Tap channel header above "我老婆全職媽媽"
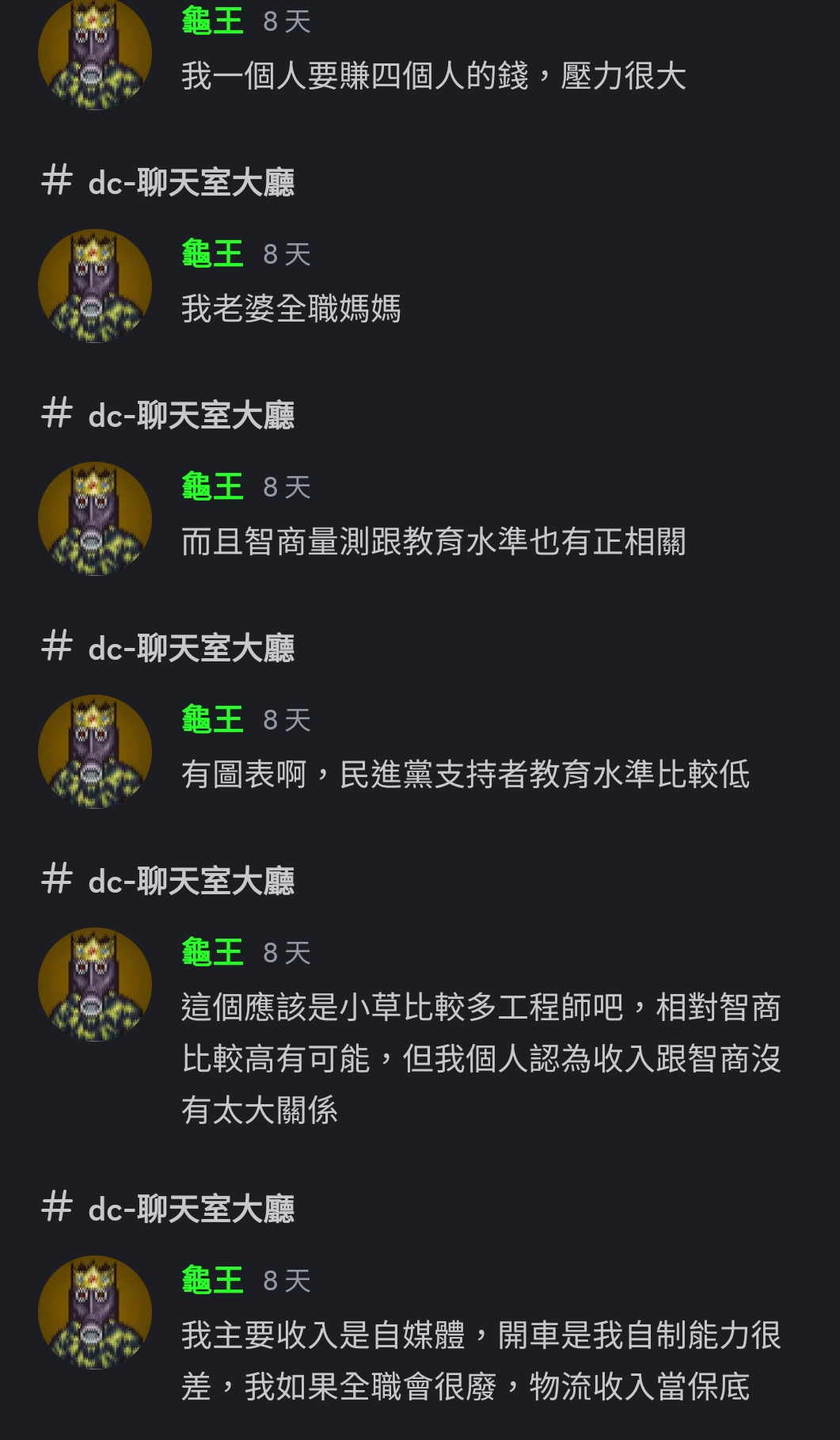This screenshot has width=840, height=1440. pyautogui.click(x=168, y=182)
